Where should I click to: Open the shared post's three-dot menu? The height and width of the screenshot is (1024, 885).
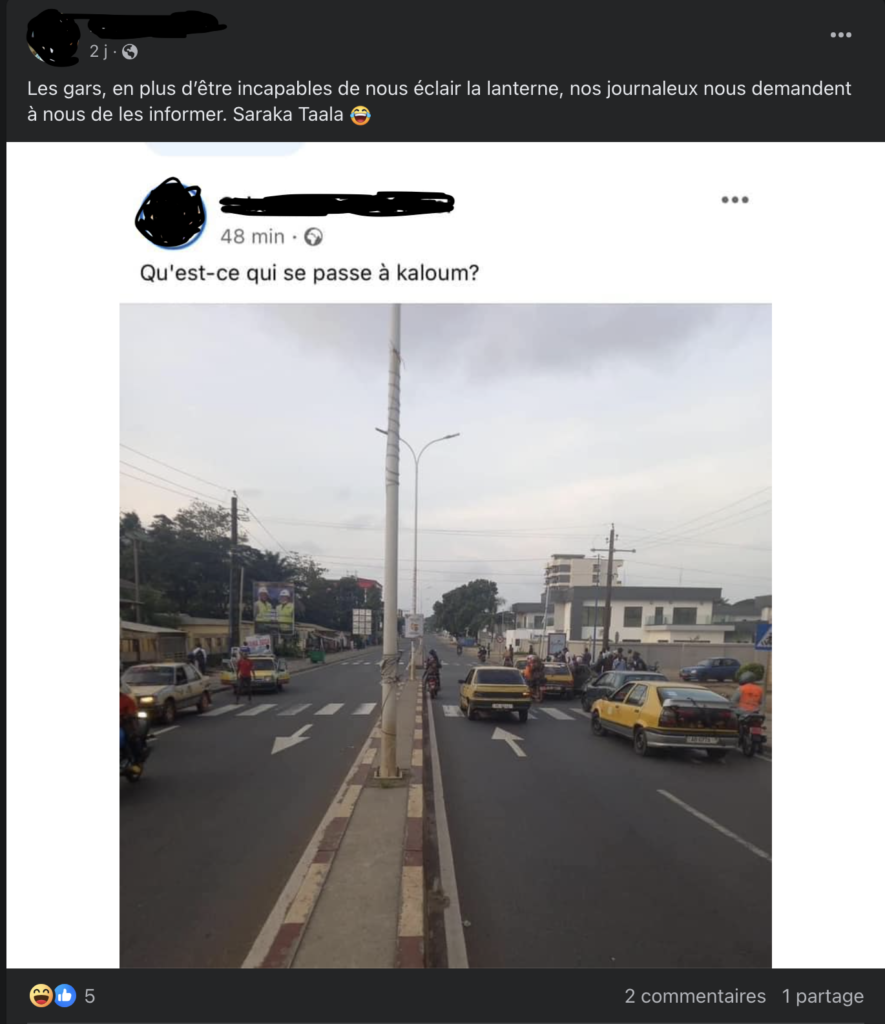point(735,200)
